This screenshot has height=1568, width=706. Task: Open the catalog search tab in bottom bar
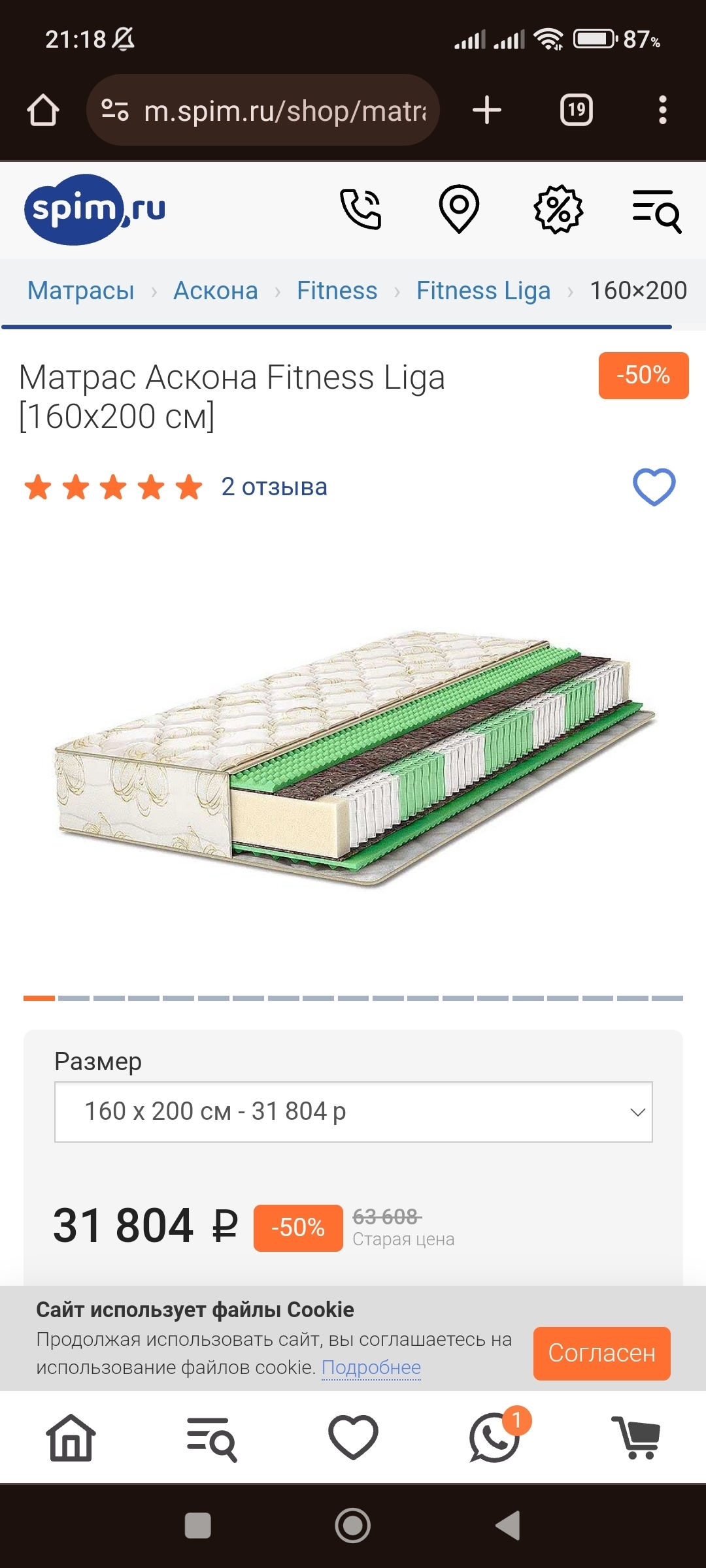pyautogui.click(x=212, y=1439)
